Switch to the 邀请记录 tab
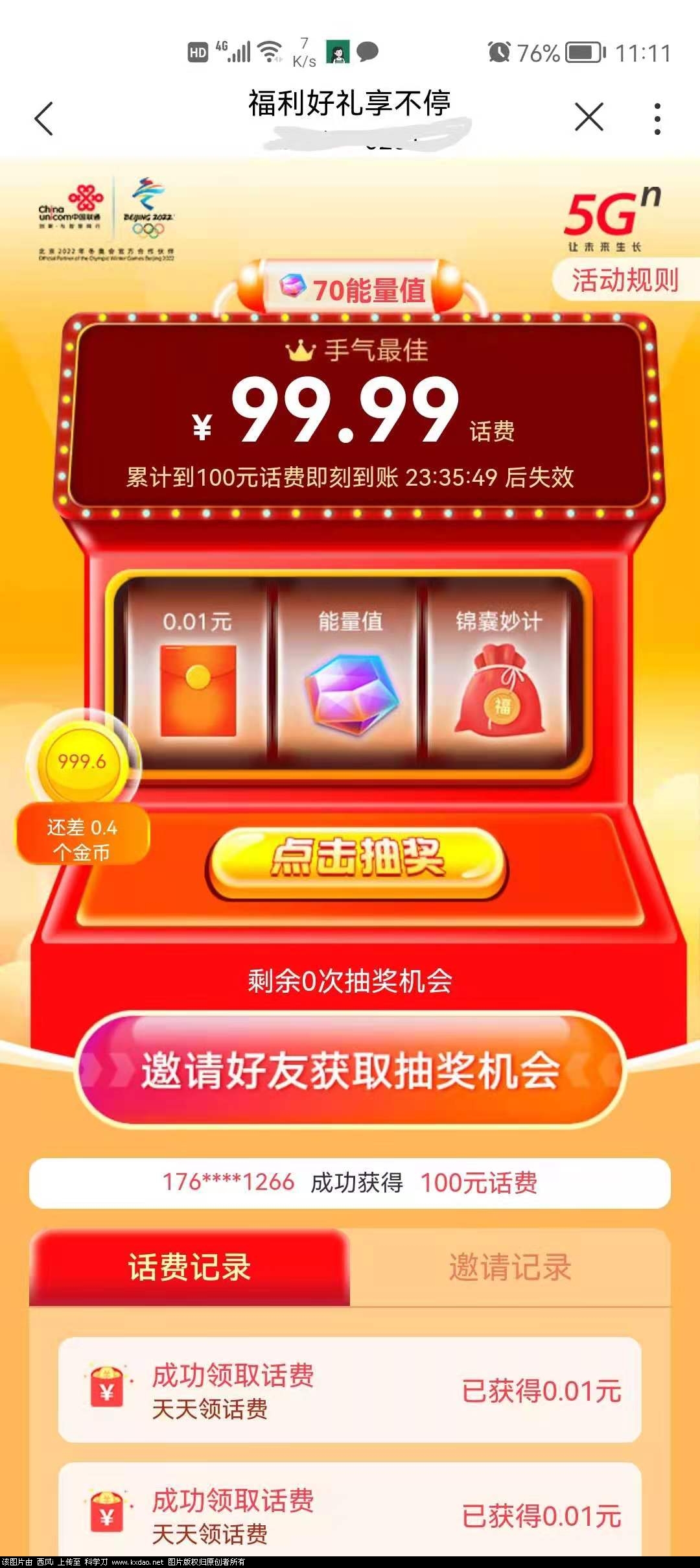700x1568 pixels. 510,1267
